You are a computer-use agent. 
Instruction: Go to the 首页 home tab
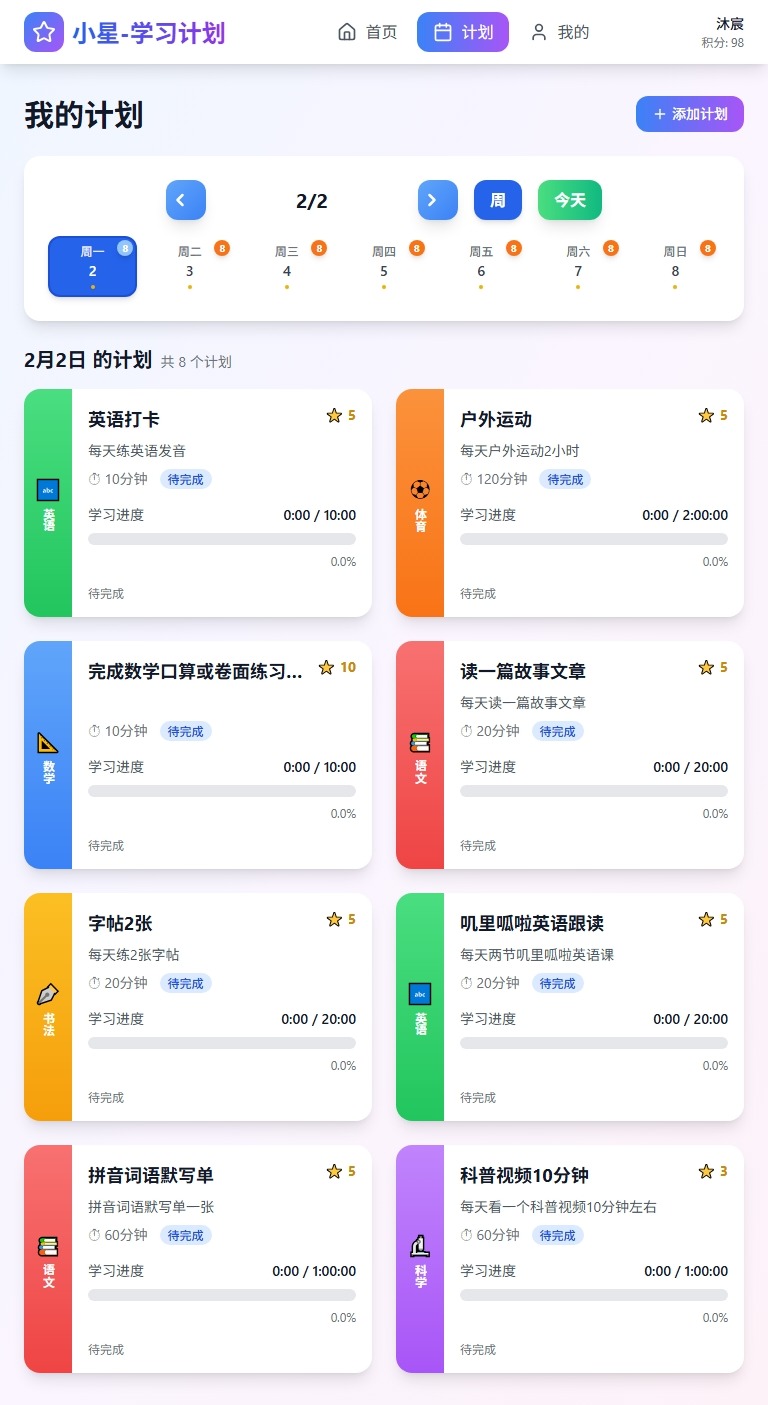[x=367, y=32]
